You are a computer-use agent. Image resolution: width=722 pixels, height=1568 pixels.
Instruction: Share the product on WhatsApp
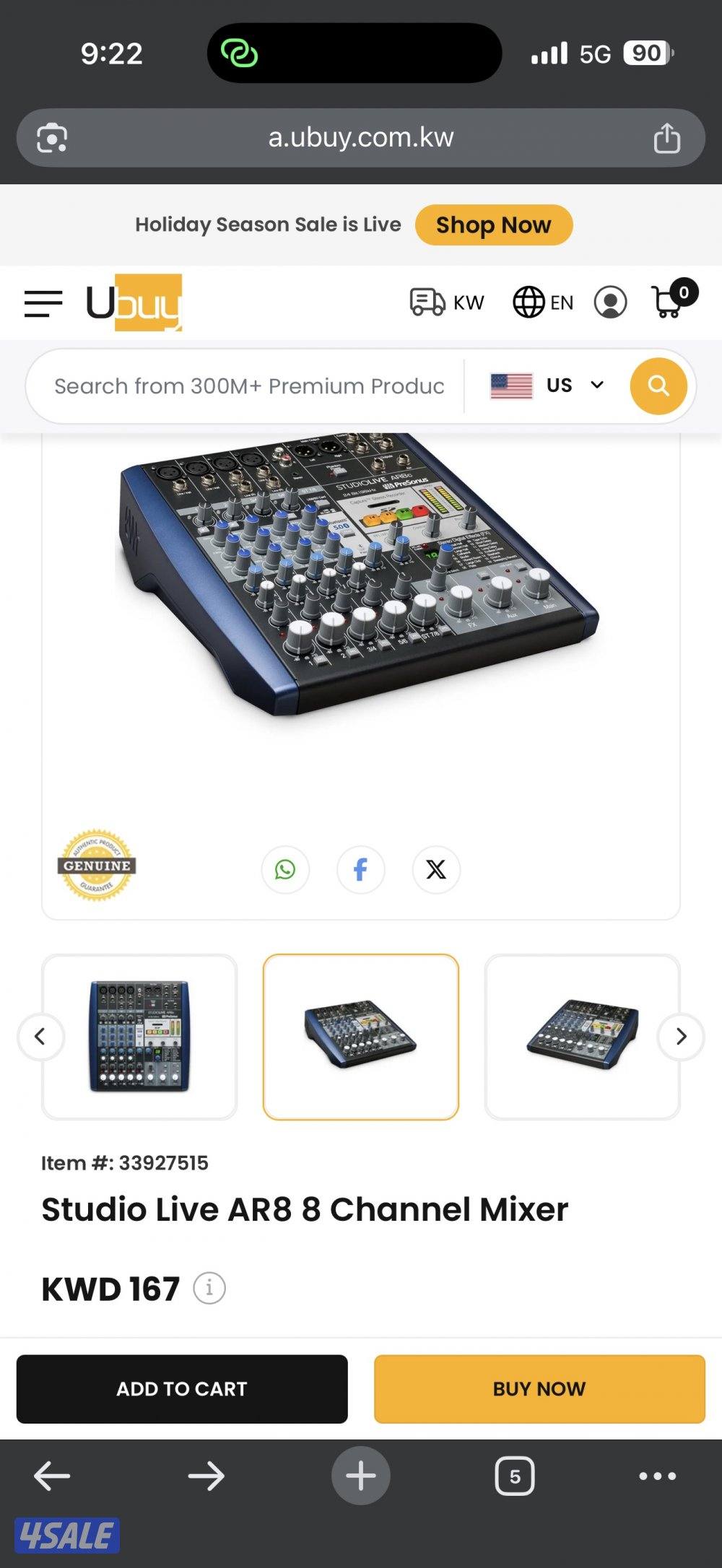pyautogui.click(x=285, y=870)
